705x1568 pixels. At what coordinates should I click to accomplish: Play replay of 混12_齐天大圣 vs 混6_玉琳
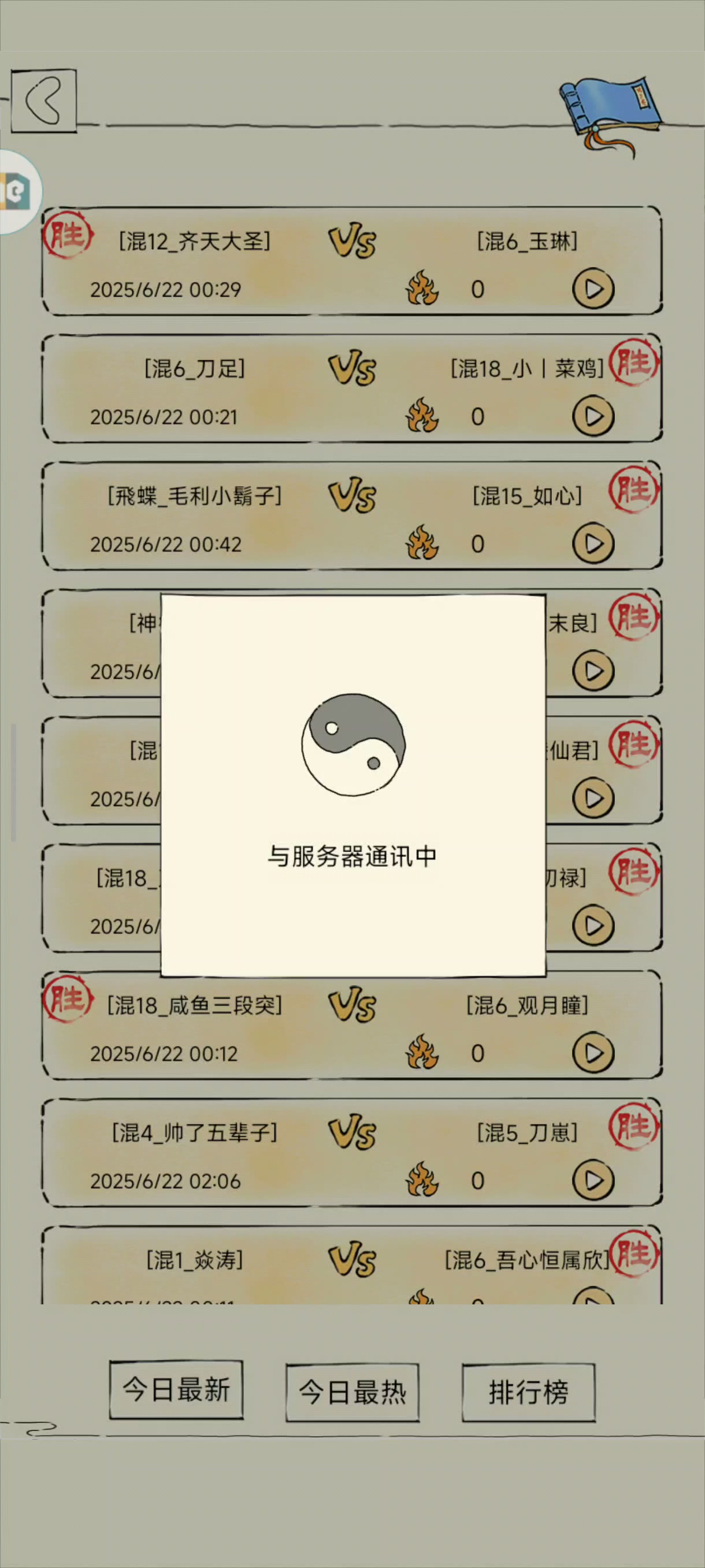(592, 289)
